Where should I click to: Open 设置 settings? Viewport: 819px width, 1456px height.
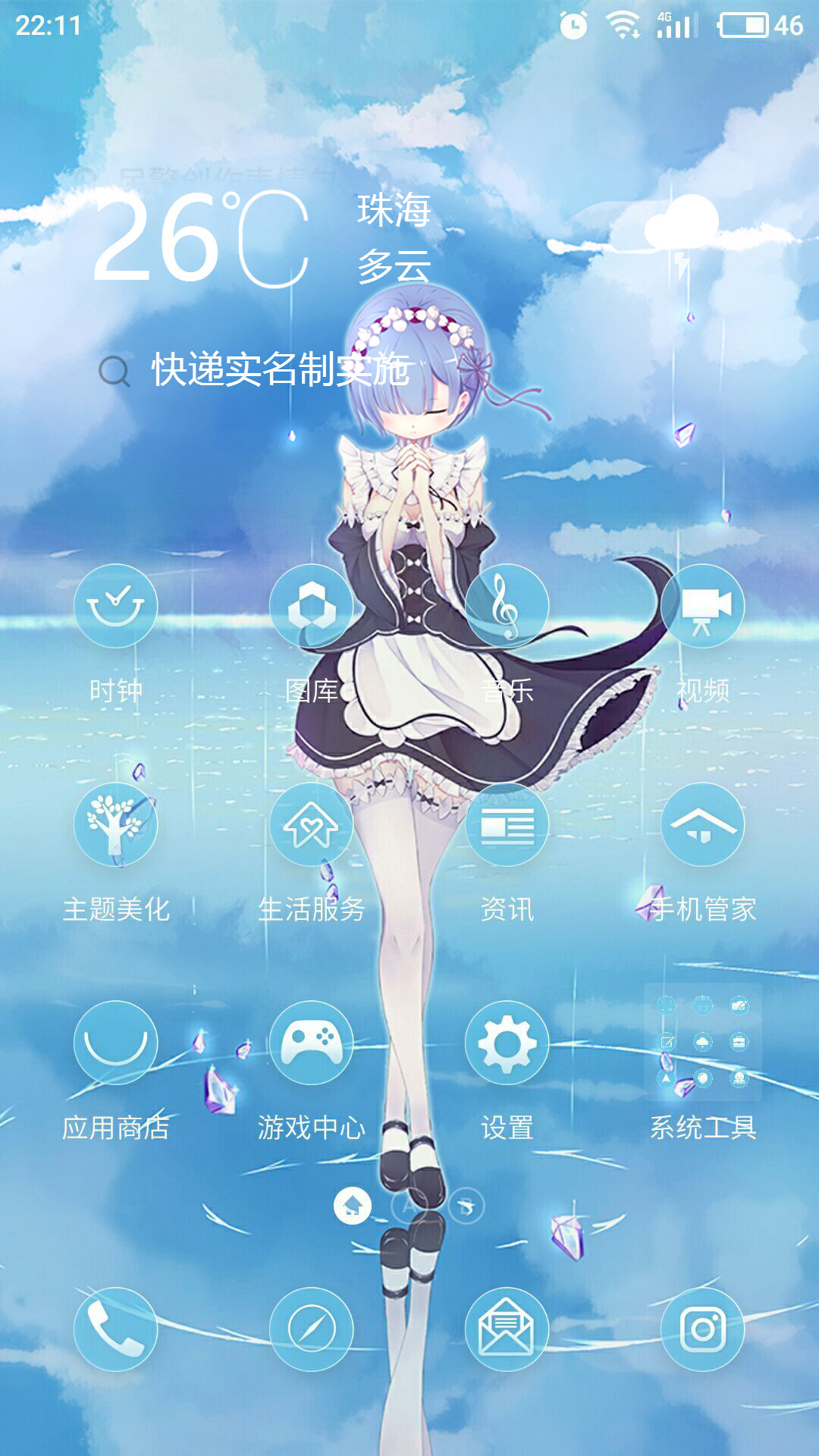click(507, 1043)
